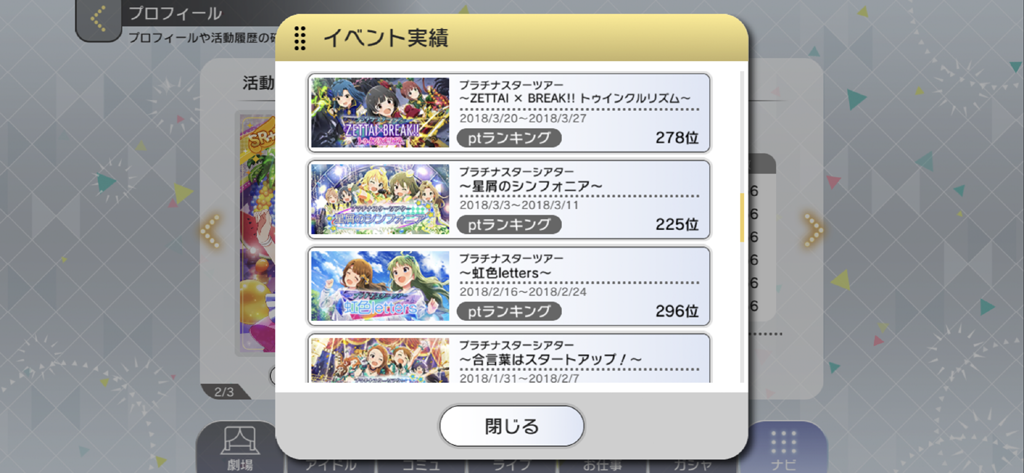The height and width of the screenshot is (473, 1024).
Task: Show the next profile page with right arrow
Action: coord(813,230)
